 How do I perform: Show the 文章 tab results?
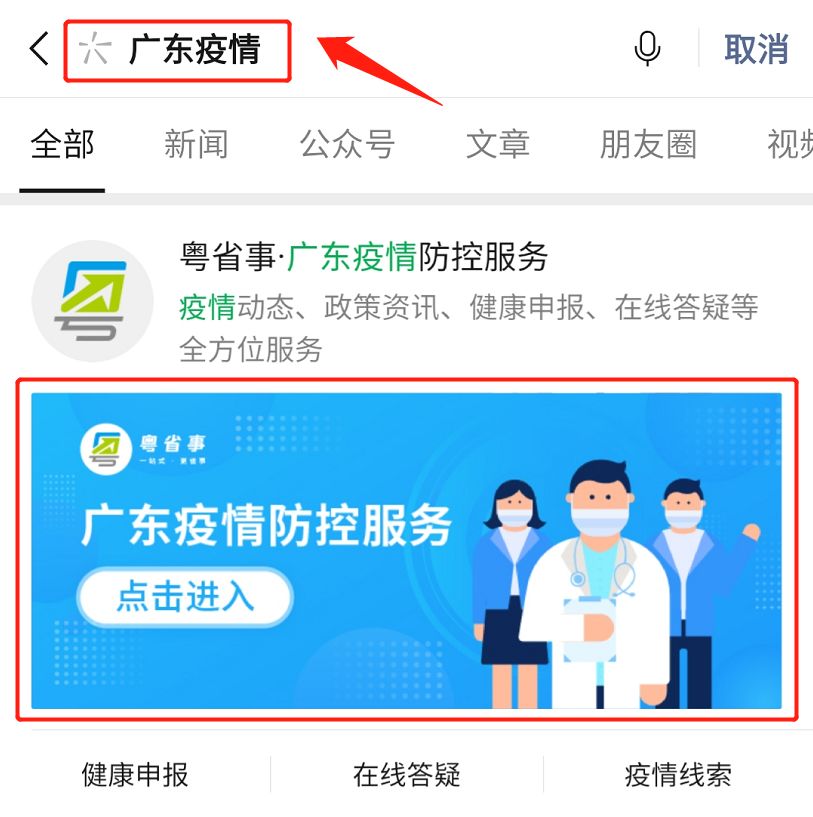(x=497, y=145)
